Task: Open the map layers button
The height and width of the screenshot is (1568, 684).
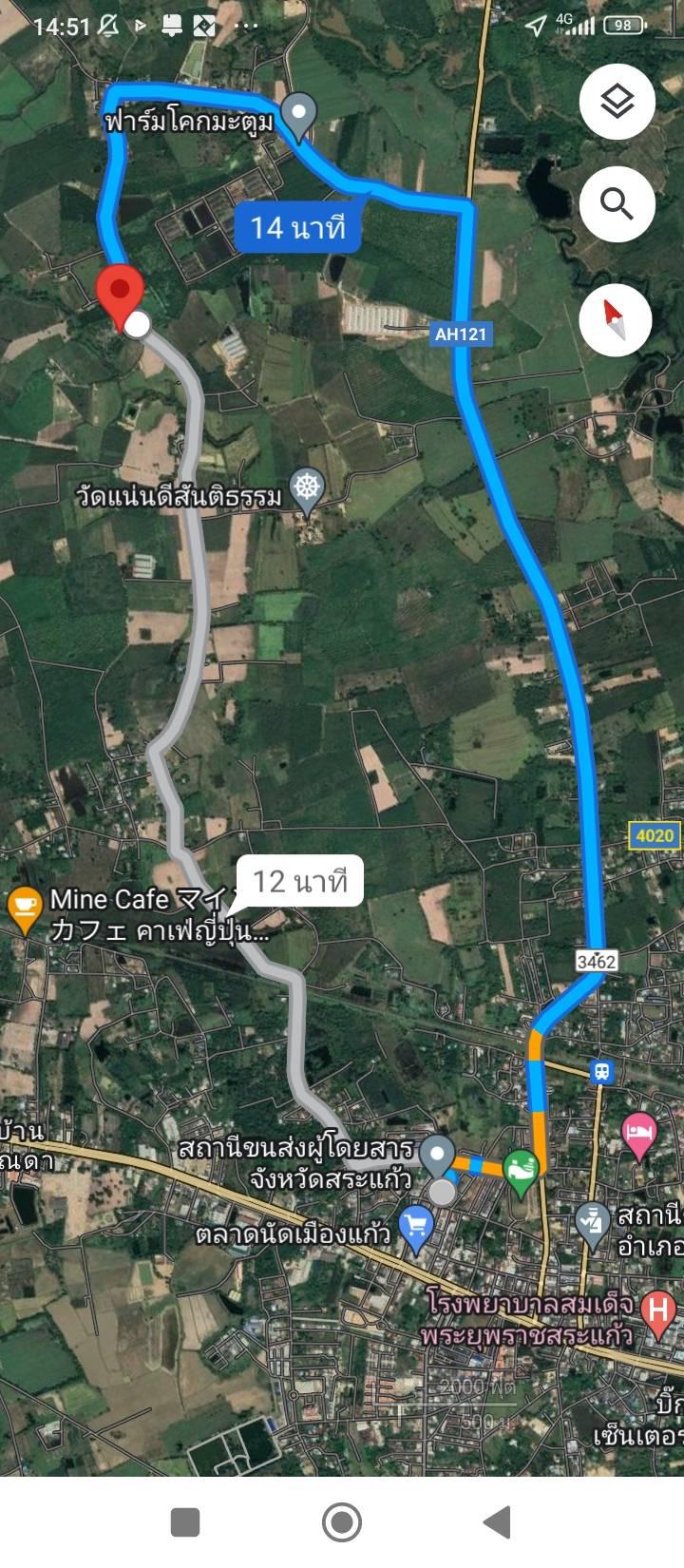Action: [617, 102]
